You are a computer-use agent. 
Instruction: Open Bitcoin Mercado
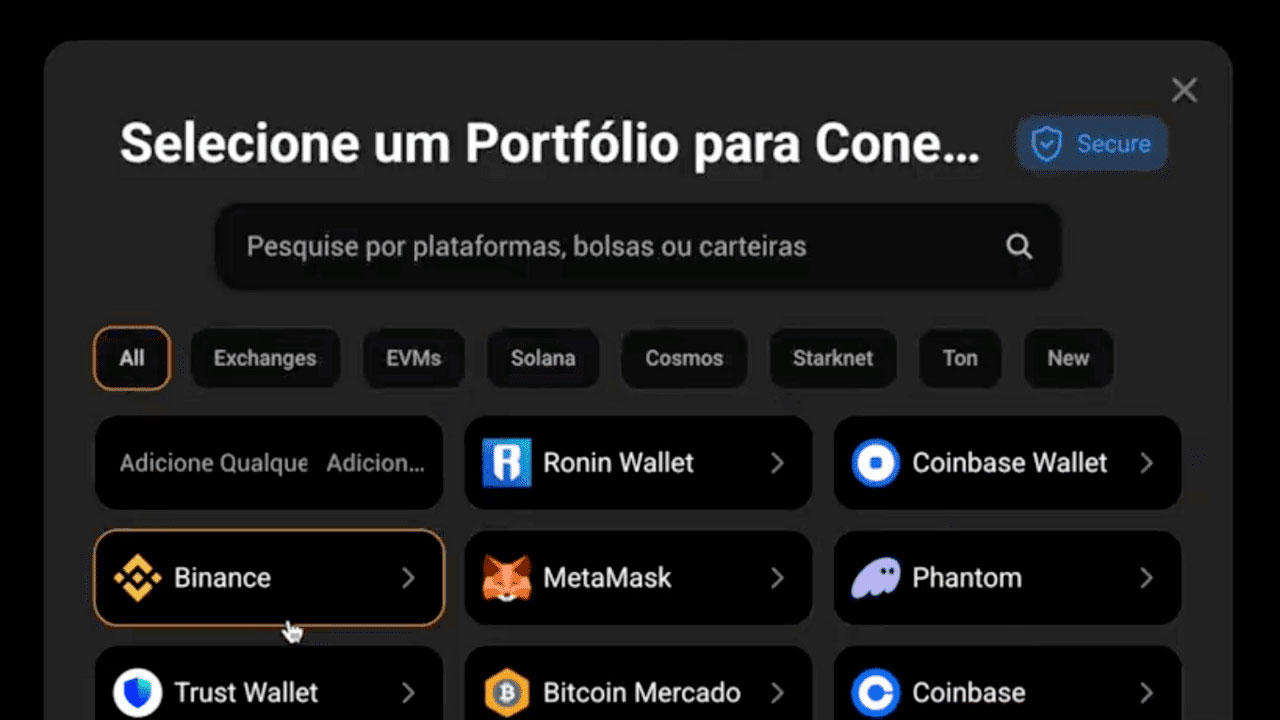pos(638,692)
